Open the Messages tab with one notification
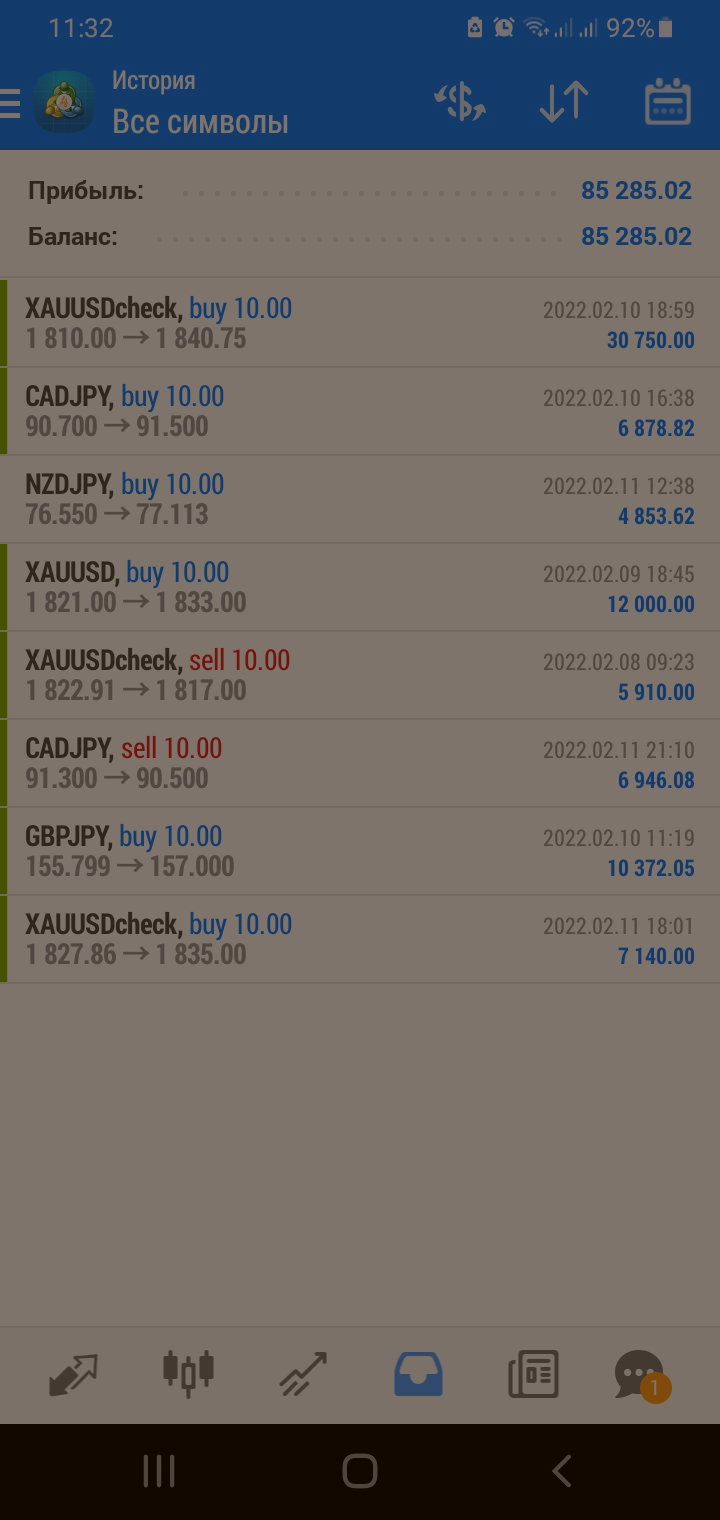The width and height of the screenshot is (720, 1520). (642, 1376)
